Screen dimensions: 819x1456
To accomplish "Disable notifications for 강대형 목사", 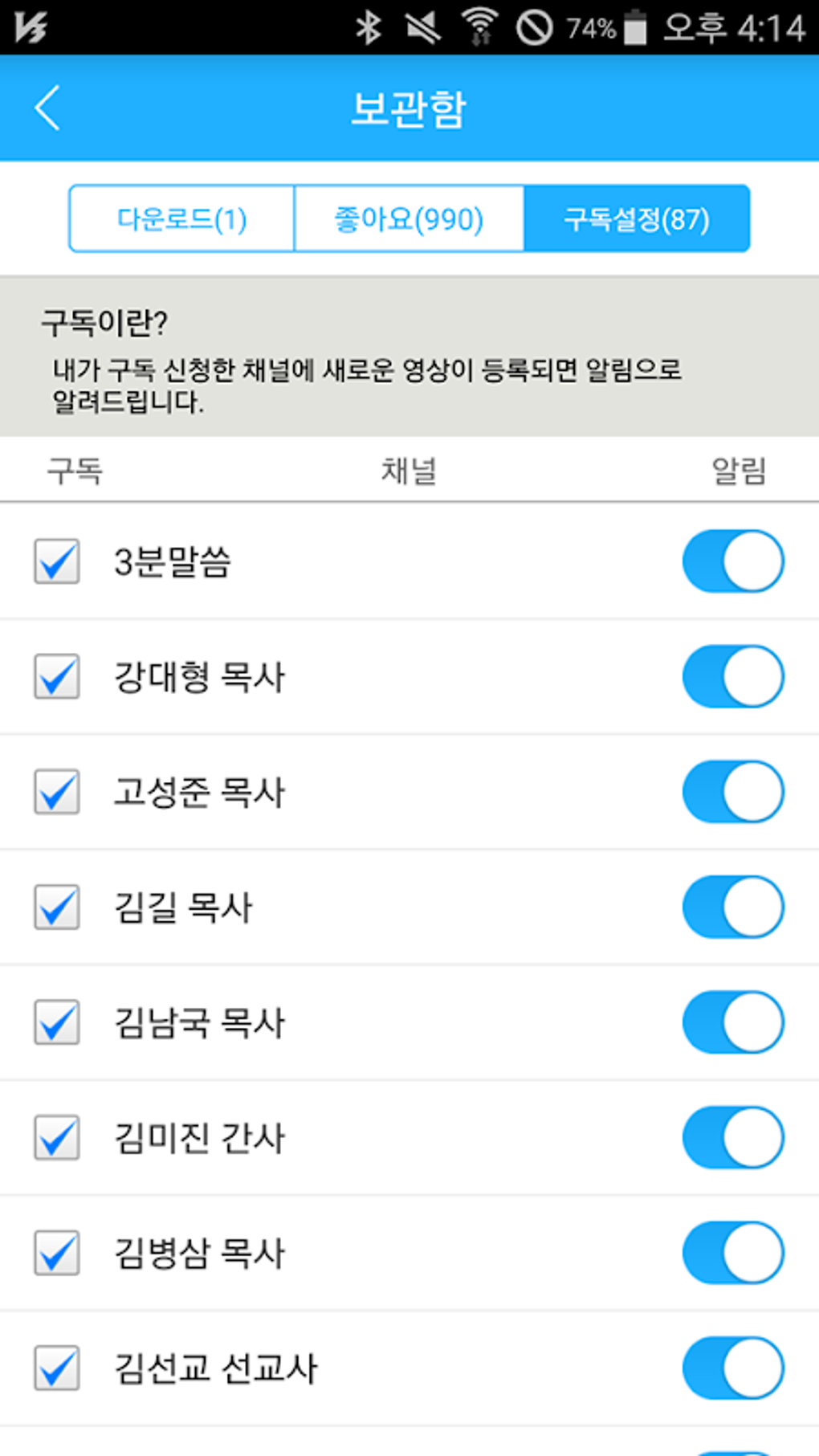I will click(x=733, y=676).
